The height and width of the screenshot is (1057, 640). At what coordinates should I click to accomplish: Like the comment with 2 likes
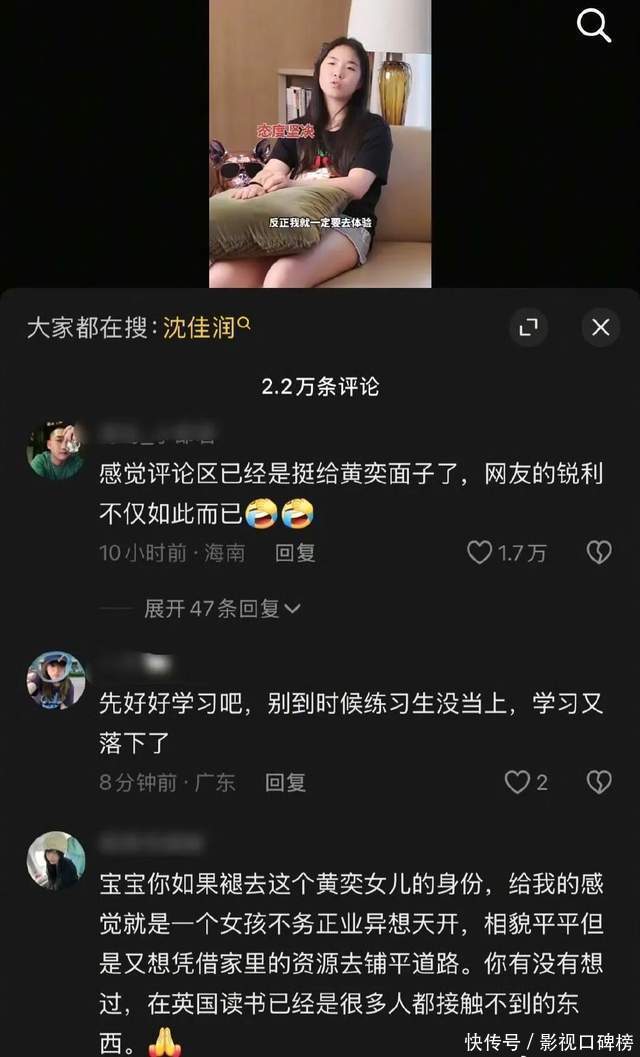[517, 782]
